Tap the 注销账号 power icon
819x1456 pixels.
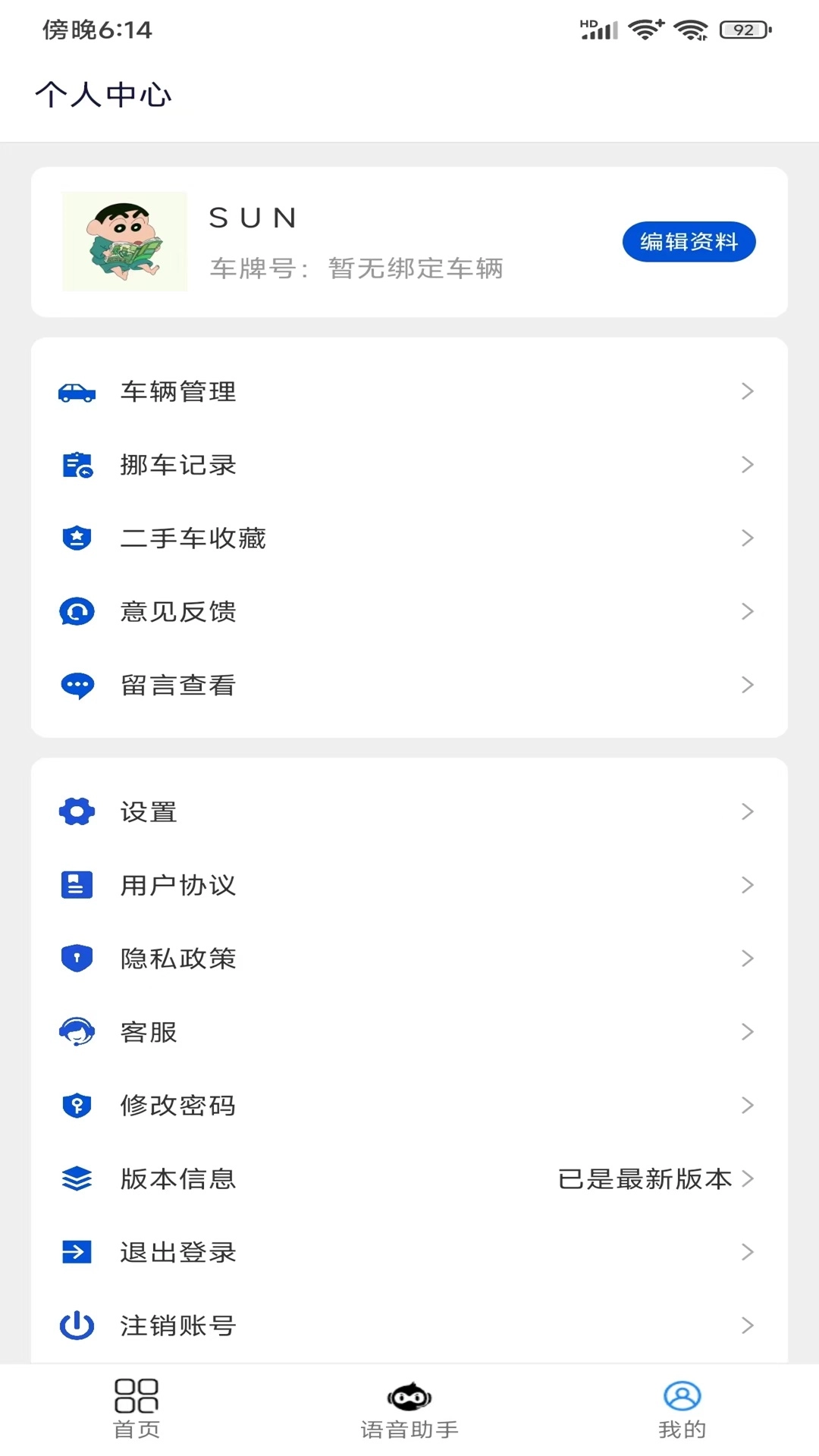[76, 1325]
